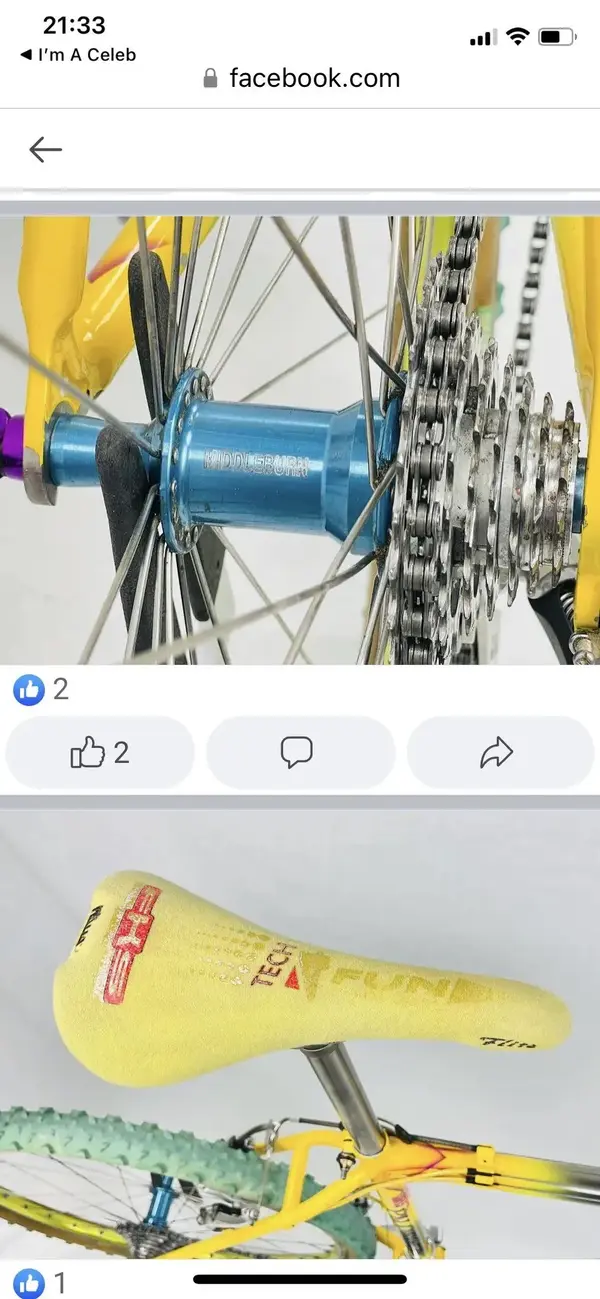View the 1 reaction on saddle photo
This screenshot has width=600, height=1299.
tap(41, 1283)
